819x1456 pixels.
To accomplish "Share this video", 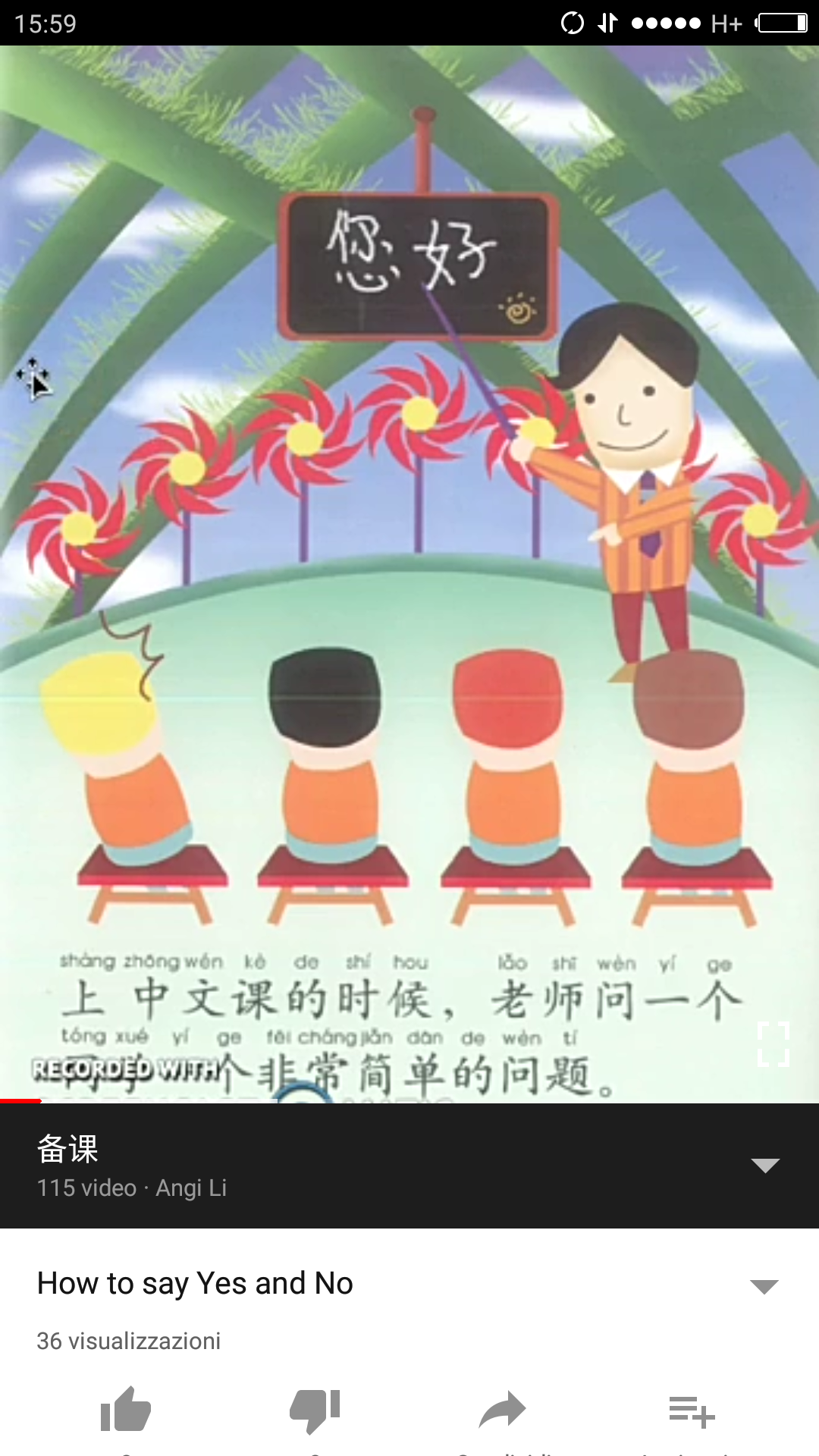I will click(503, 1410).
